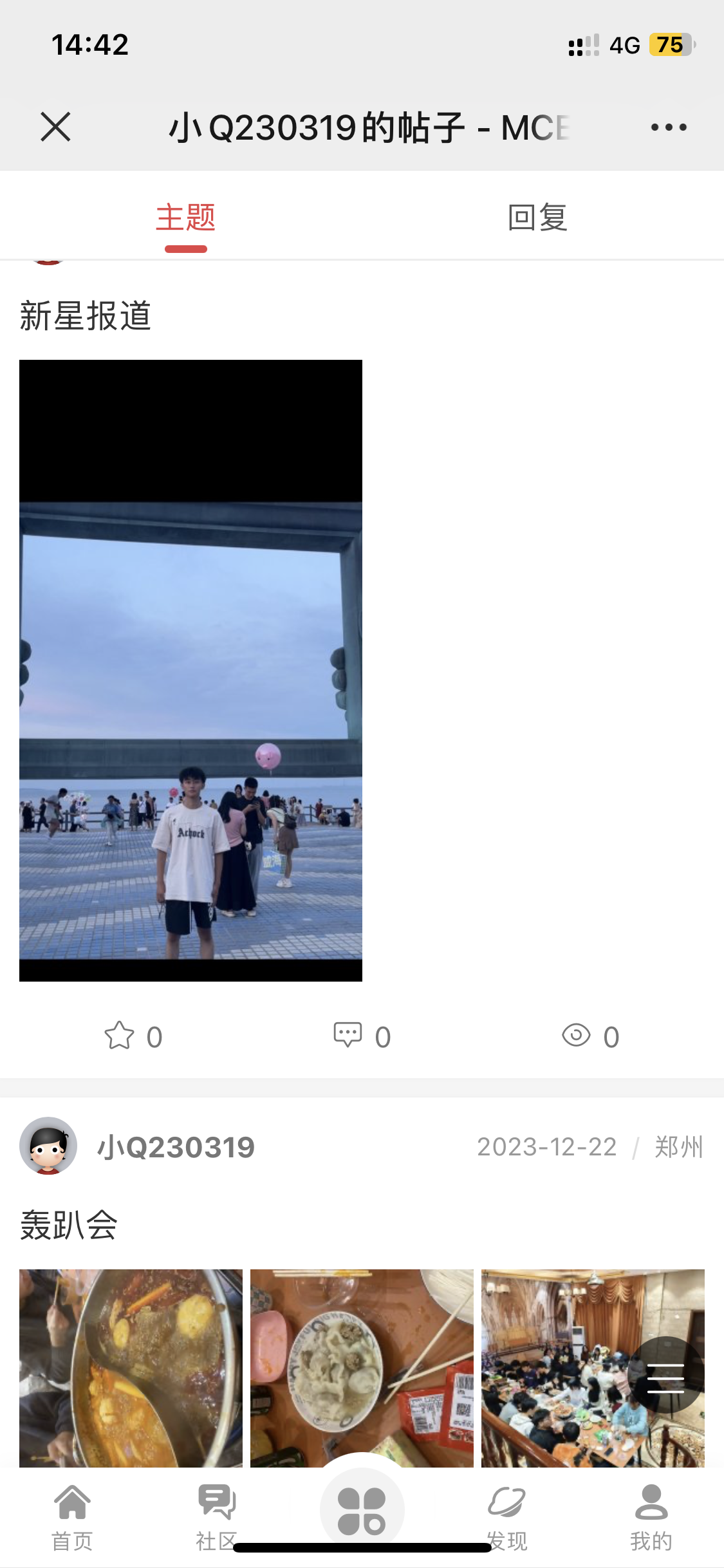Open the three-dot more options menu
The height and width of the screenshot is (1568, 724).
(669, 127)
